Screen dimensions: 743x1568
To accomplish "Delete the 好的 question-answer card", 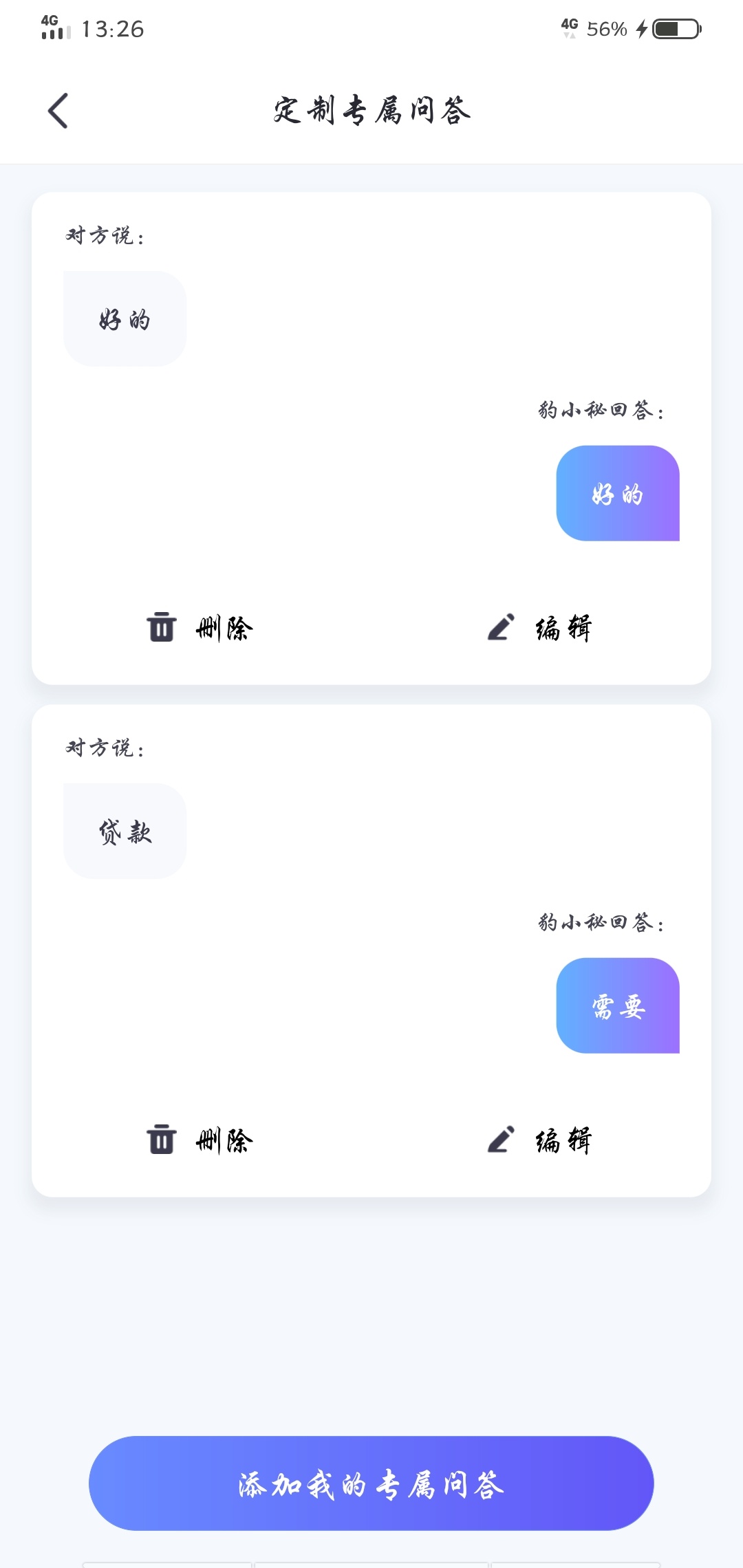I will (x=200, y=628).
